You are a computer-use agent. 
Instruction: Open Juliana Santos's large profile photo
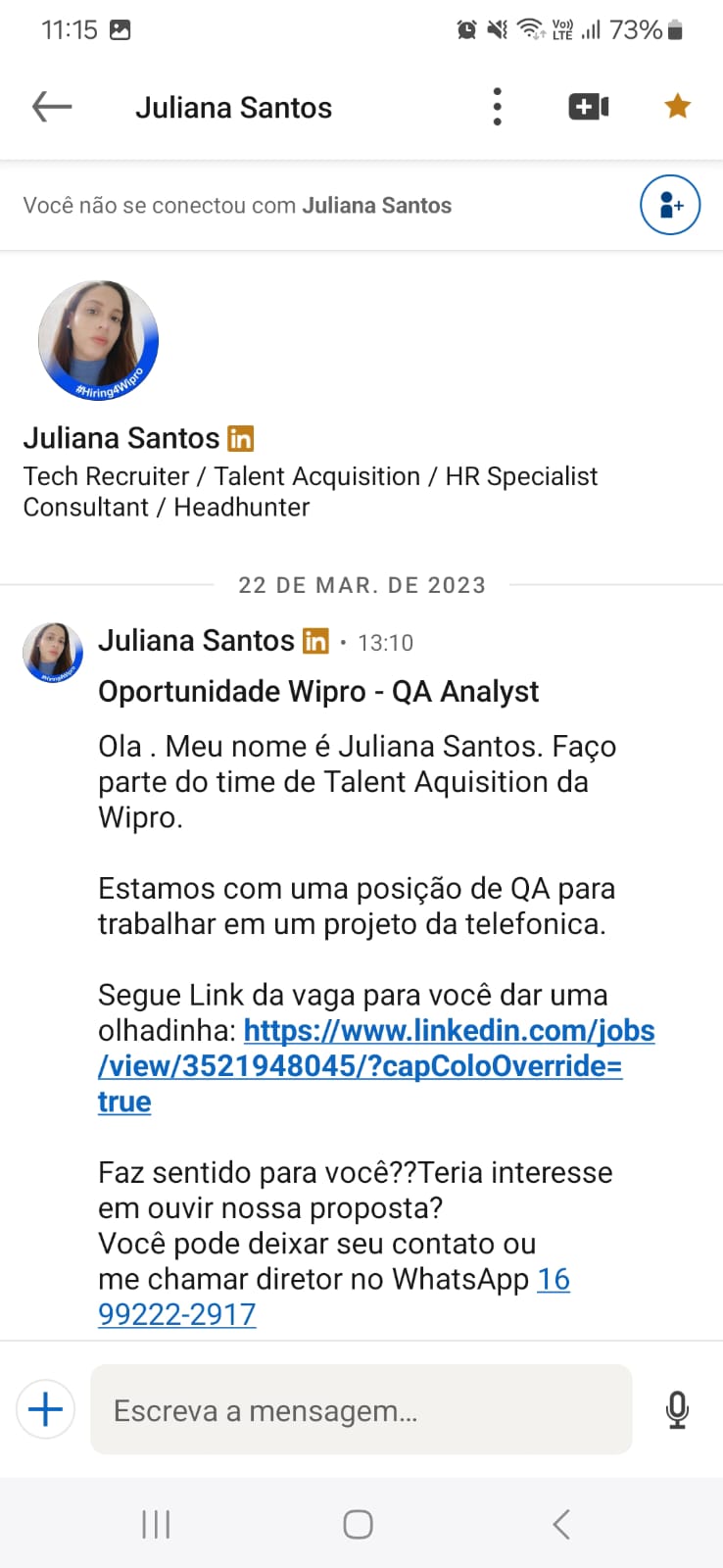[x=98, y=341]
